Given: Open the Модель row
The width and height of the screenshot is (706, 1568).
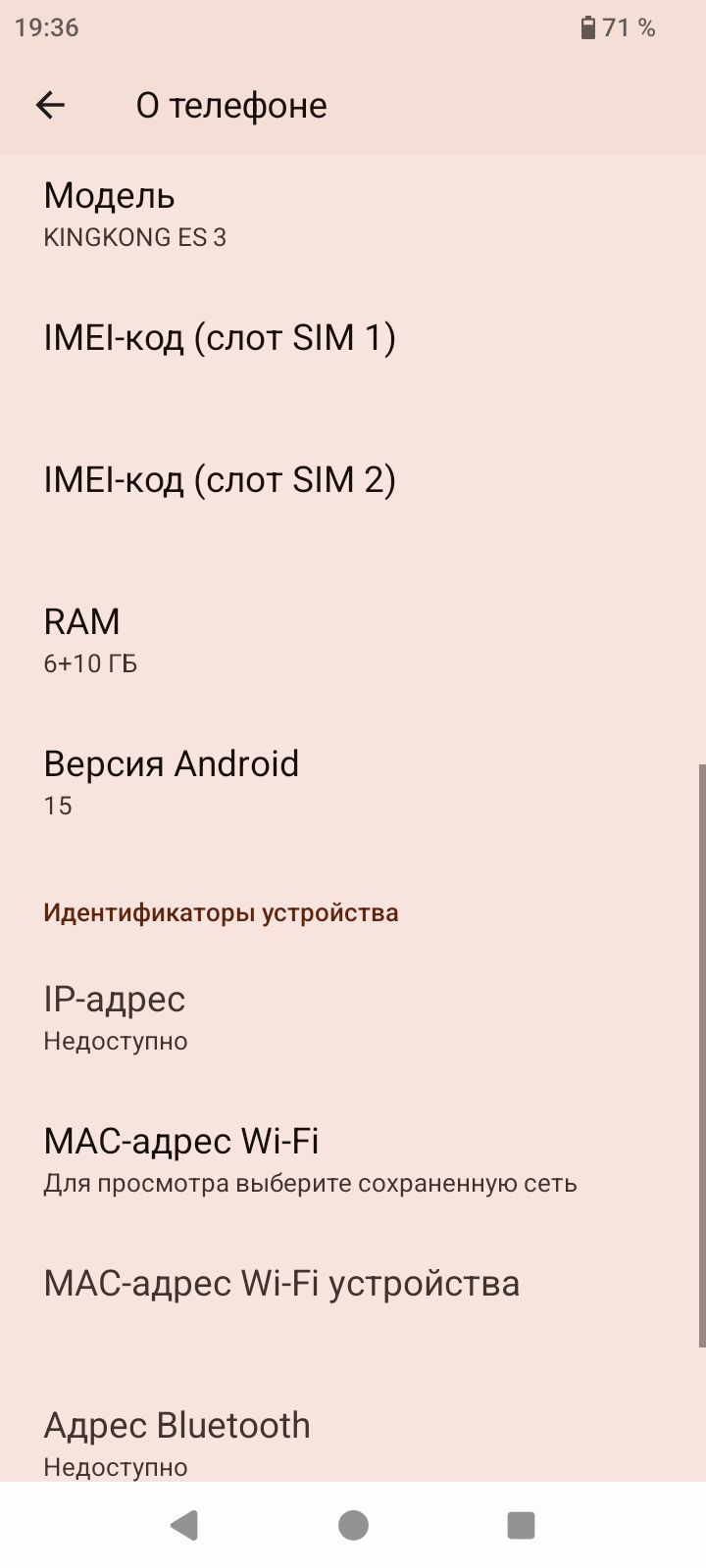Looking at the screenshot, I should [353, 213].
